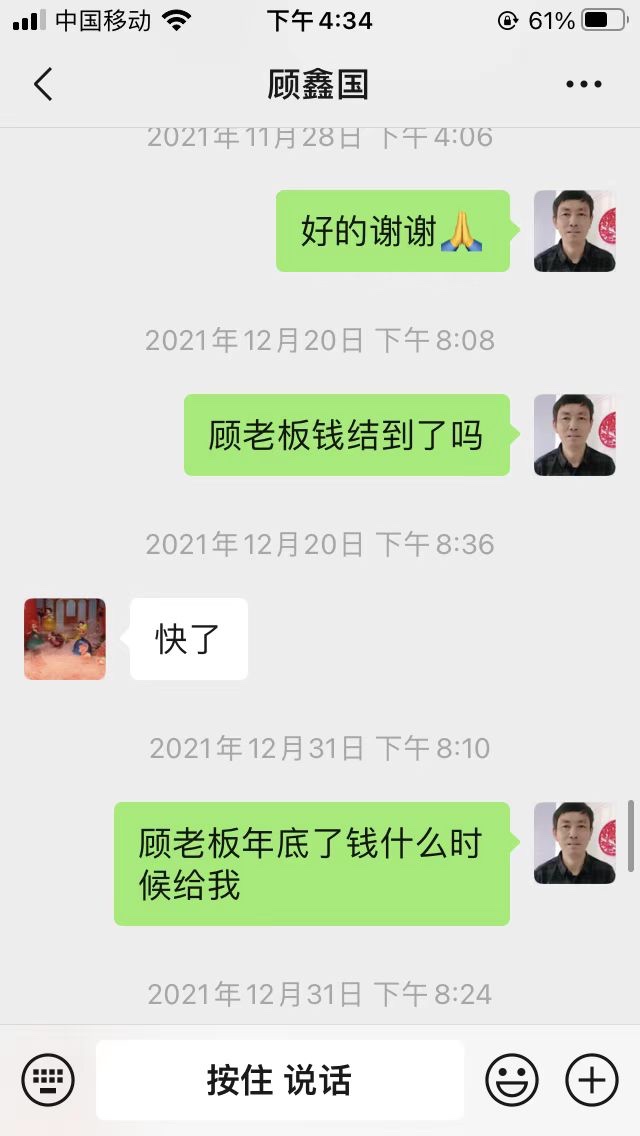Go back from the 顾鑫国 chat
Viewport: 640px width, 1136px height.
point(43,85)
